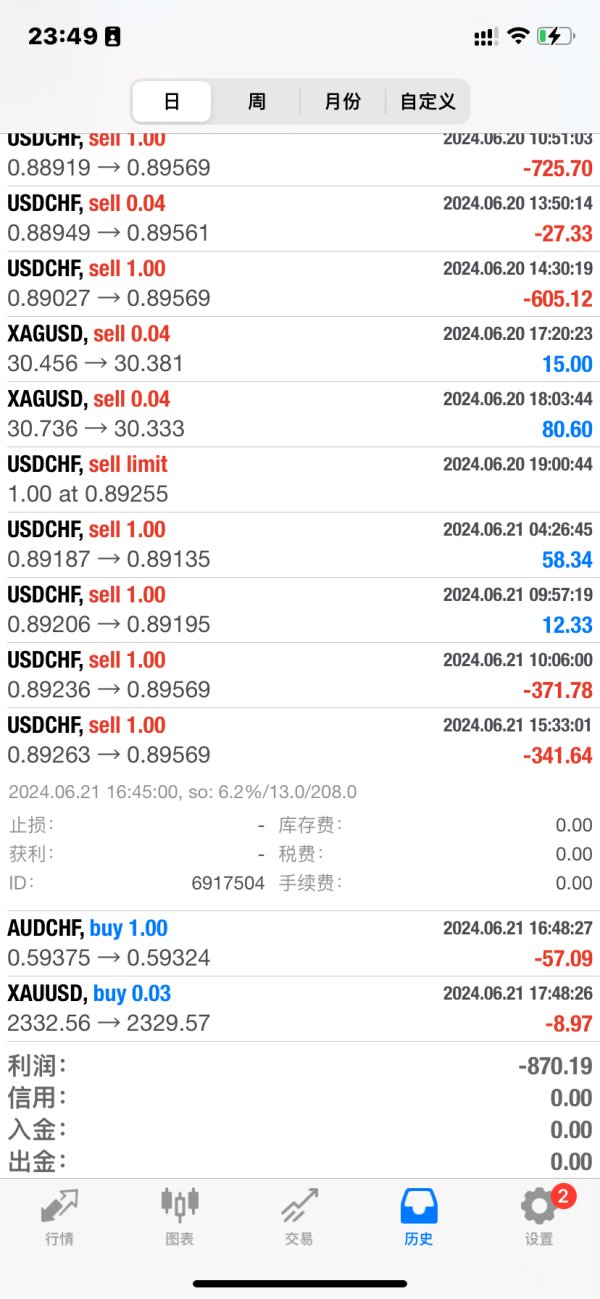
Task: Expand the USDCHF trade with loss -371.78
Action: tap(300, 675)
